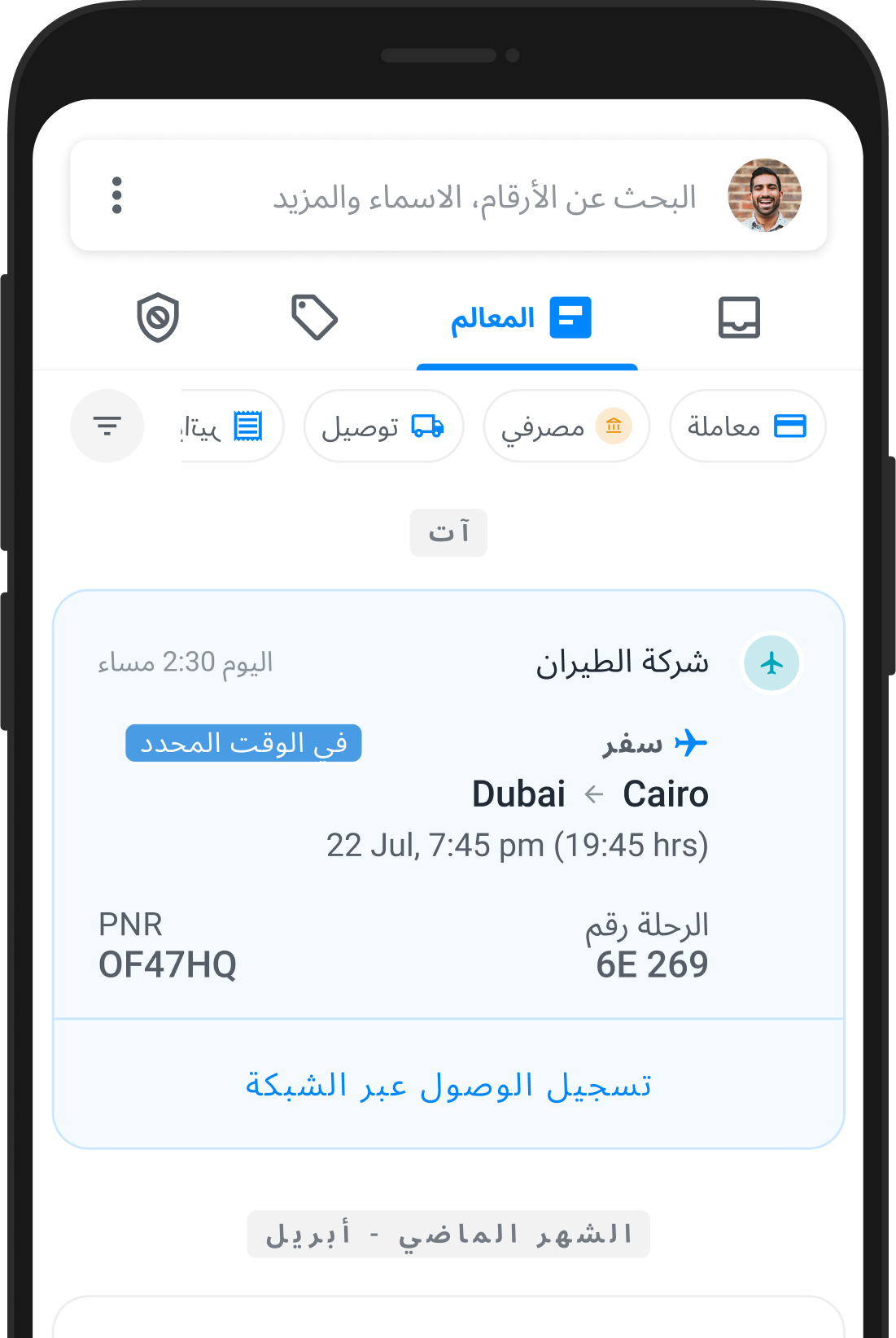Open the profile avatar photo
Viewport: 896px width, 1338px height.
[764, 195]
